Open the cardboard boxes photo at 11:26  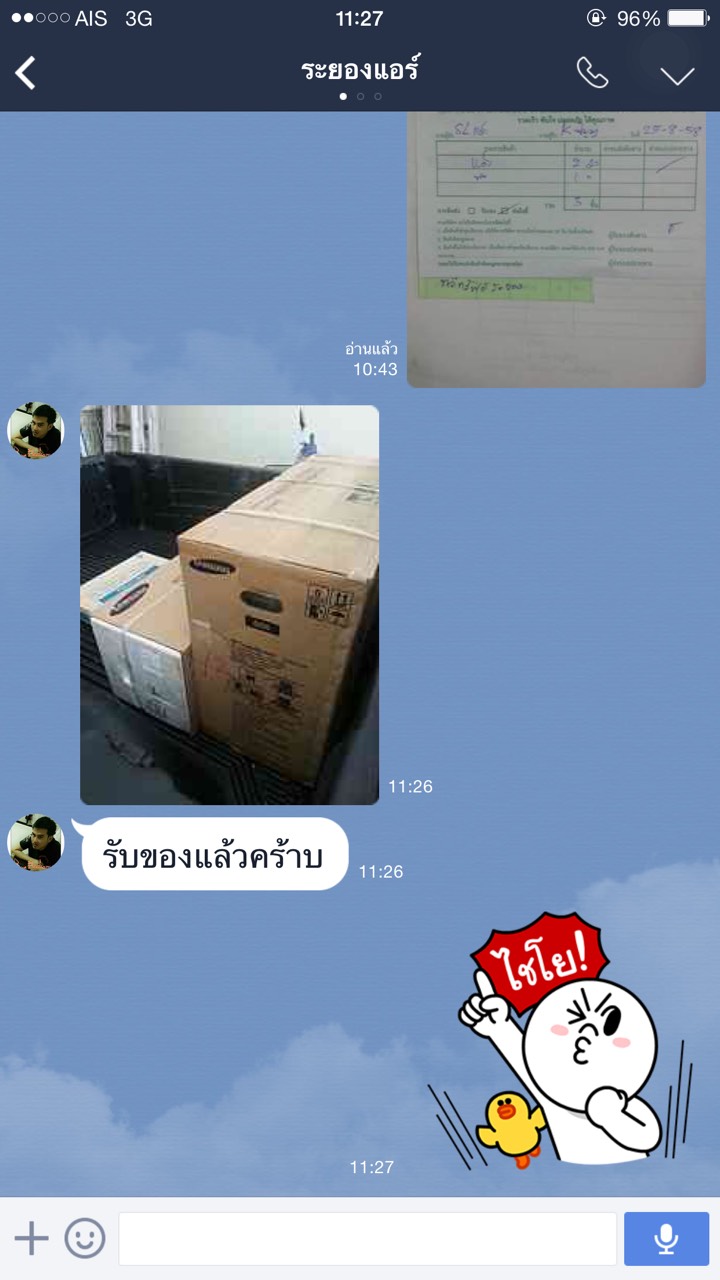pyautogui.click(x=229, y=604)
